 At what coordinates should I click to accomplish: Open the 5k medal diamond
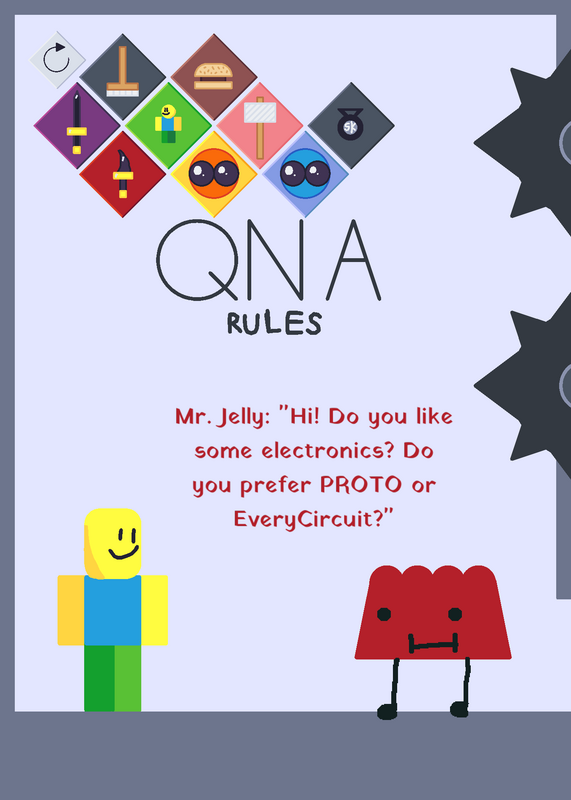[351, 126]
